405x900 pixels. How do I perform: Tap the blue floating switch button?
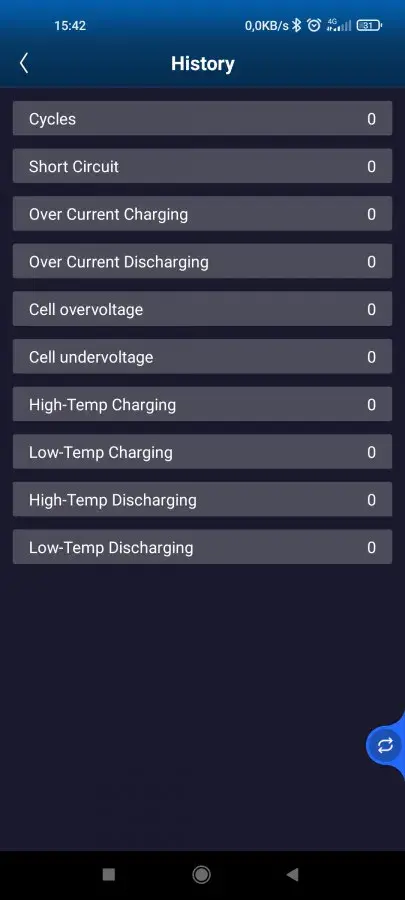click(x=385, y=745)
